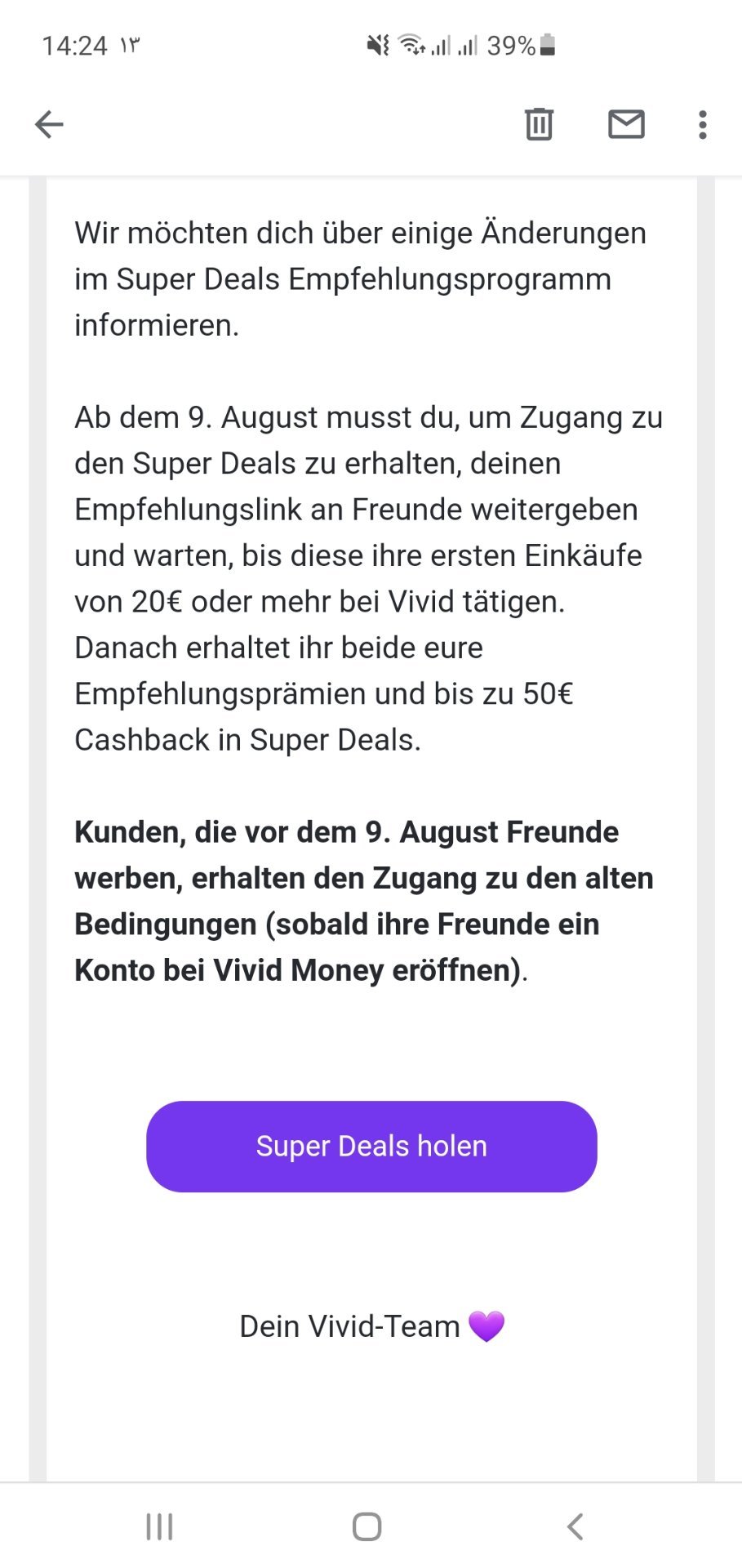The image size is (742, 1568).
Task: Go to the home screen
Action: tap(367, 1526)
